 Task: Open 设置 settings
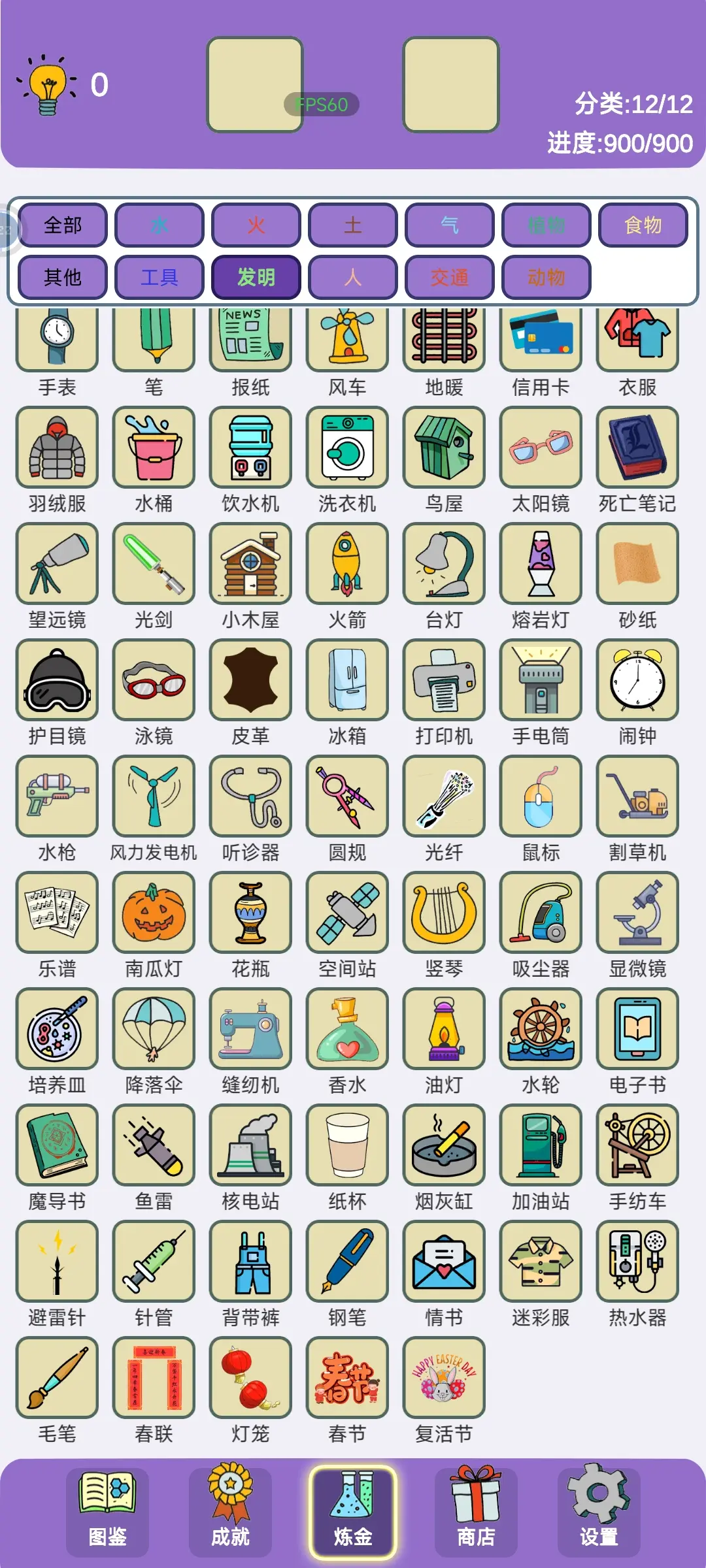(x=599, y=1511)
